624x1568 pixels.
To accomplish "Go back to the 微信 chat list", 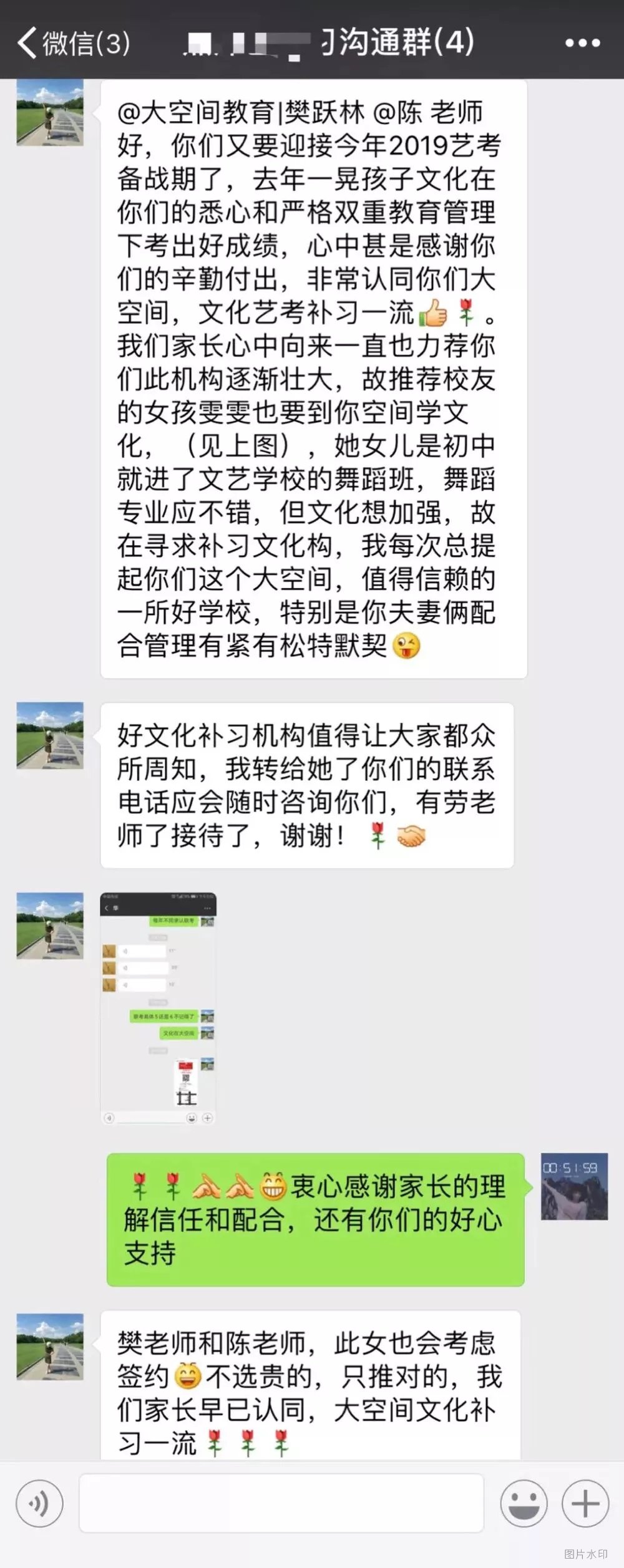I will point(72,42).
